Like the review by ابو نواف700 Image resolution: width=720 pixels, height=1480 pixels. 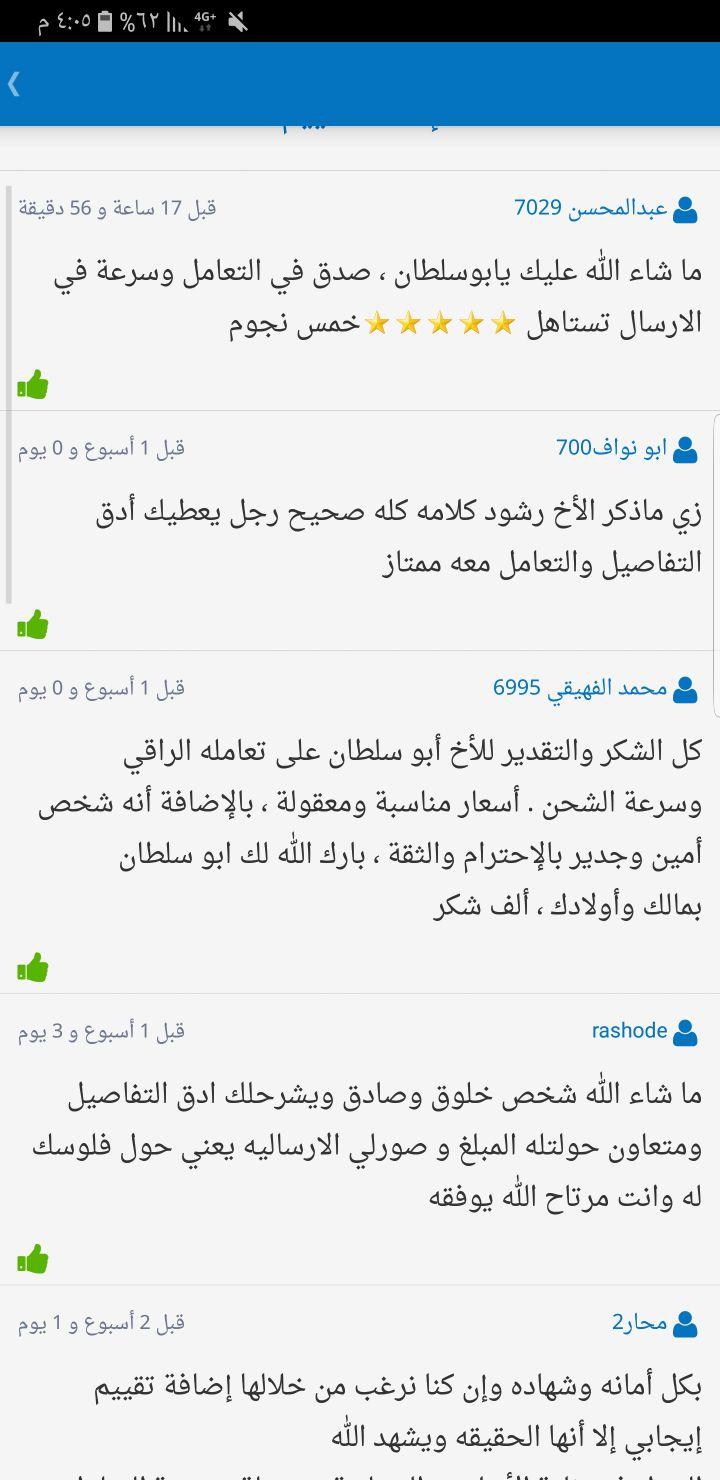click(x=33, y=625)
